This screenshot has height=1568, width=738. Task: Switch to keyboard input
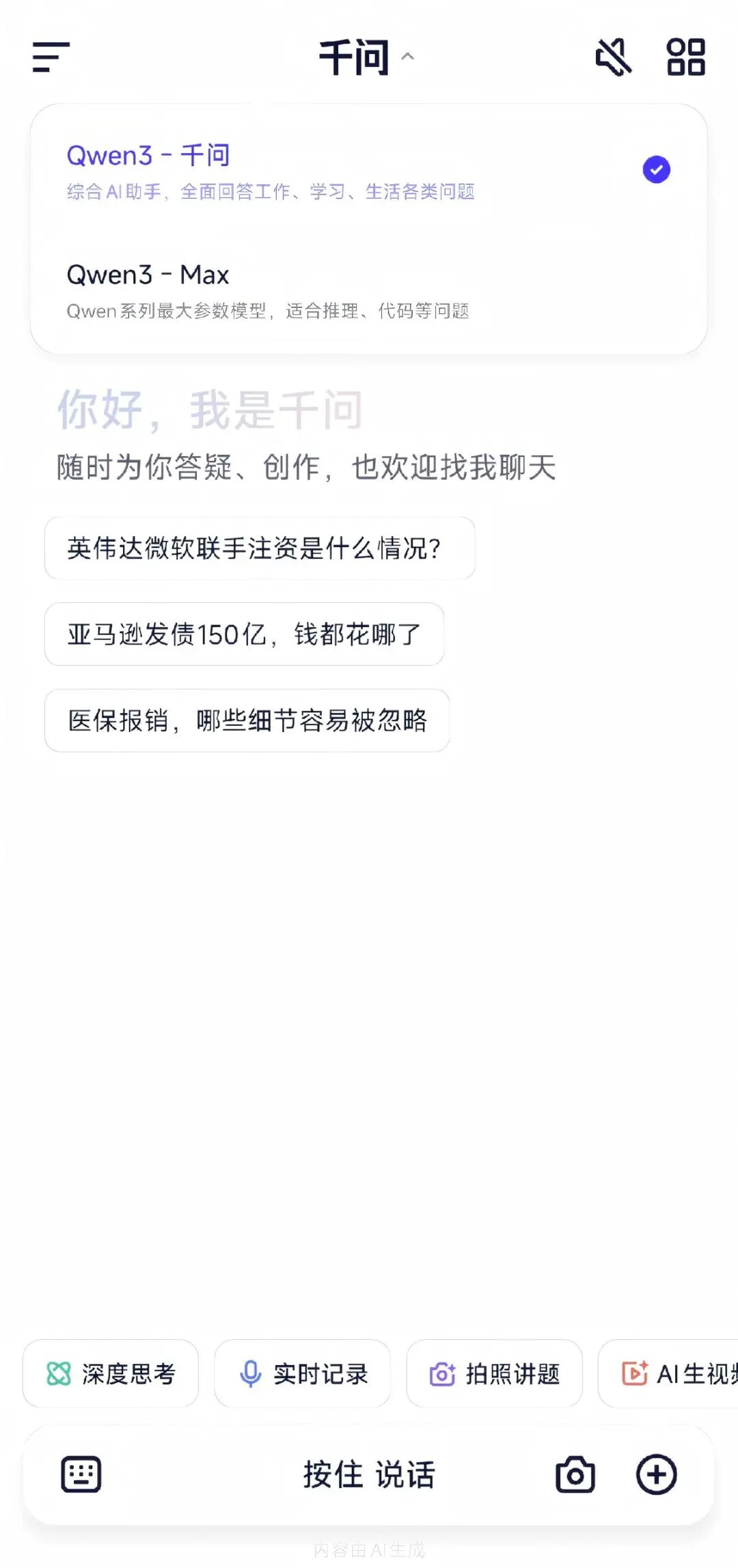81,1474
